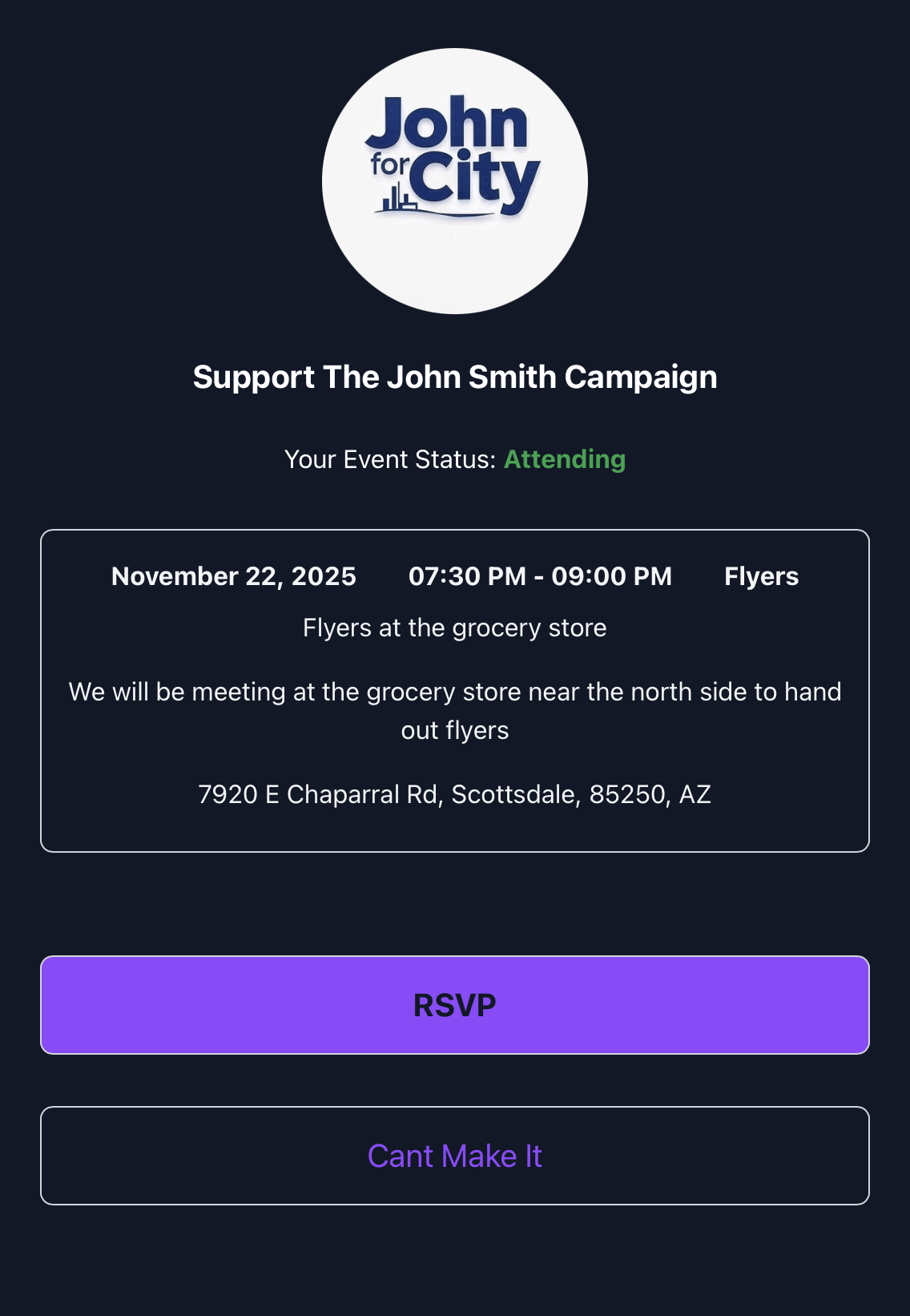Click Attending to change your event status
This screenshot has width=910, height=1316.
tap(563, 459)
